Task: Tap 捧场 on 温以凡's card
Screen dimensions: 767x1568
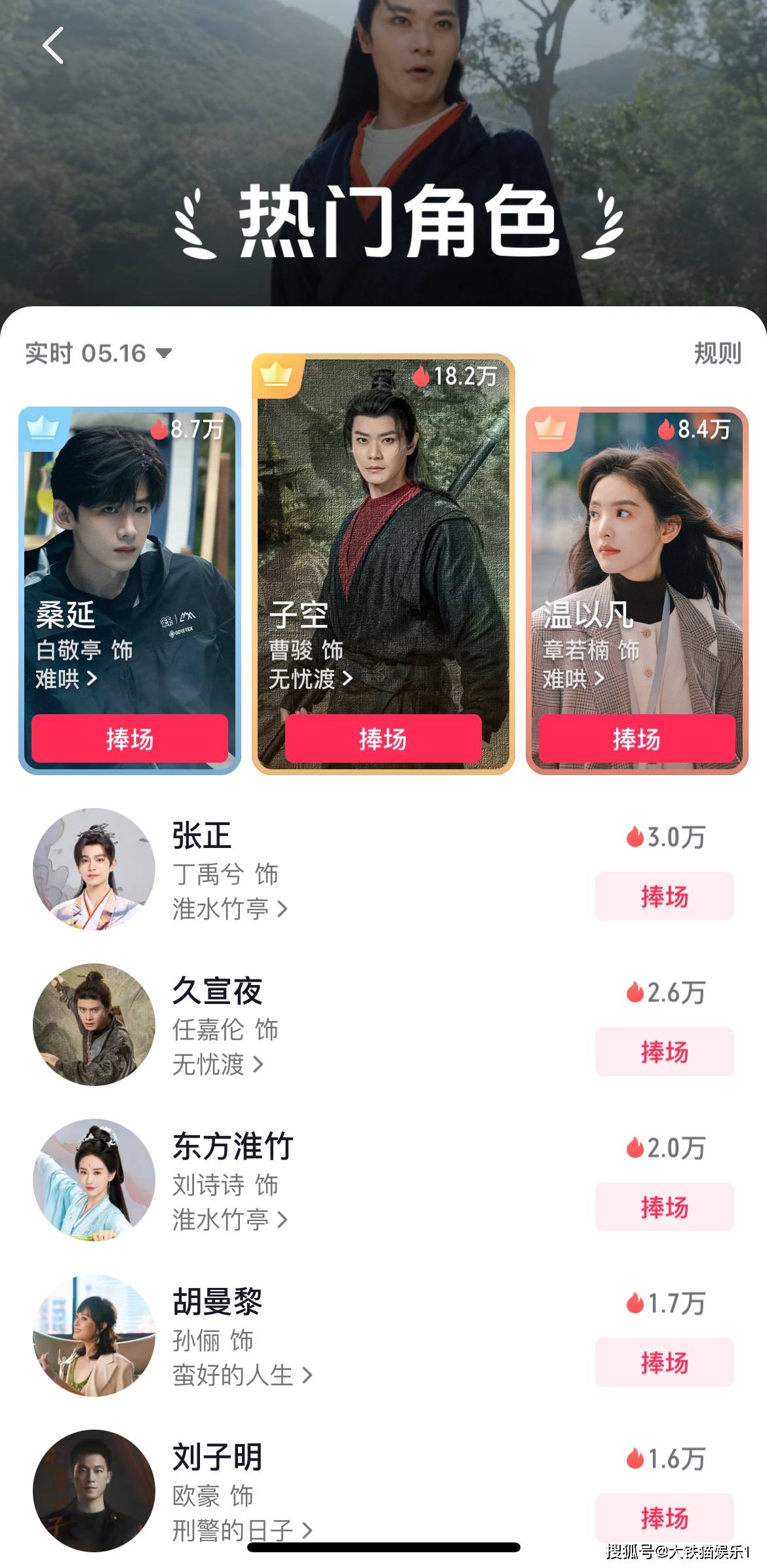Action: pos(637,738)
